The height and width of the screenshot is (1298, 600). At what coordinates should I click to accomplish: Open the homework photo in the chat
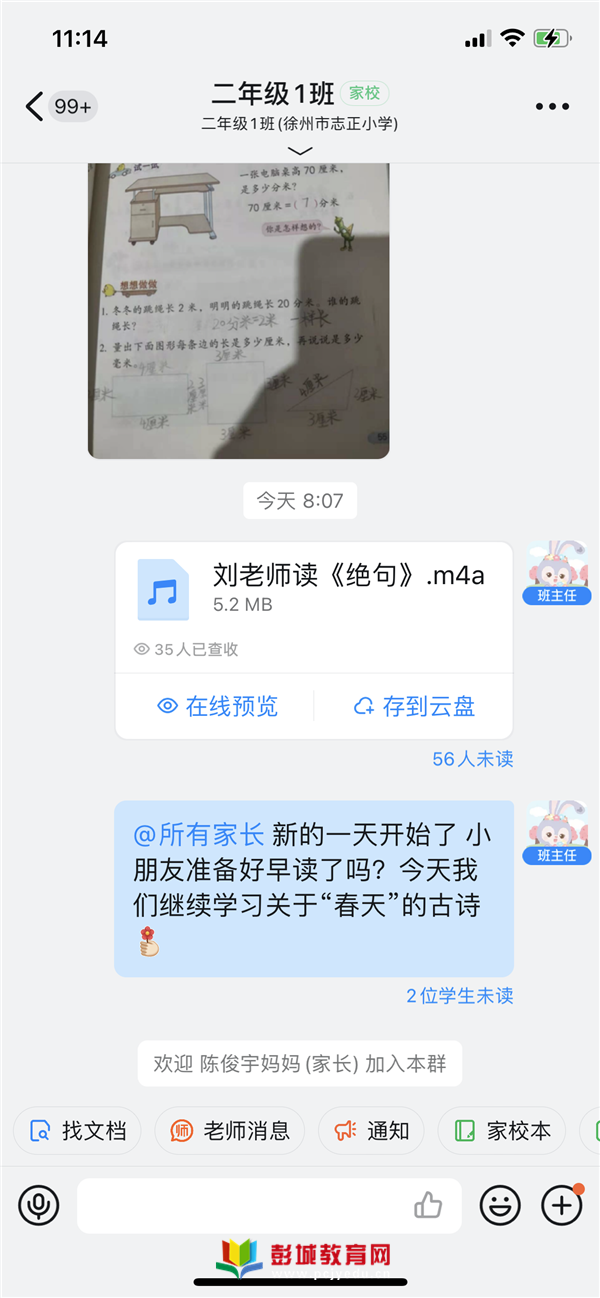(x=239, y=311)
